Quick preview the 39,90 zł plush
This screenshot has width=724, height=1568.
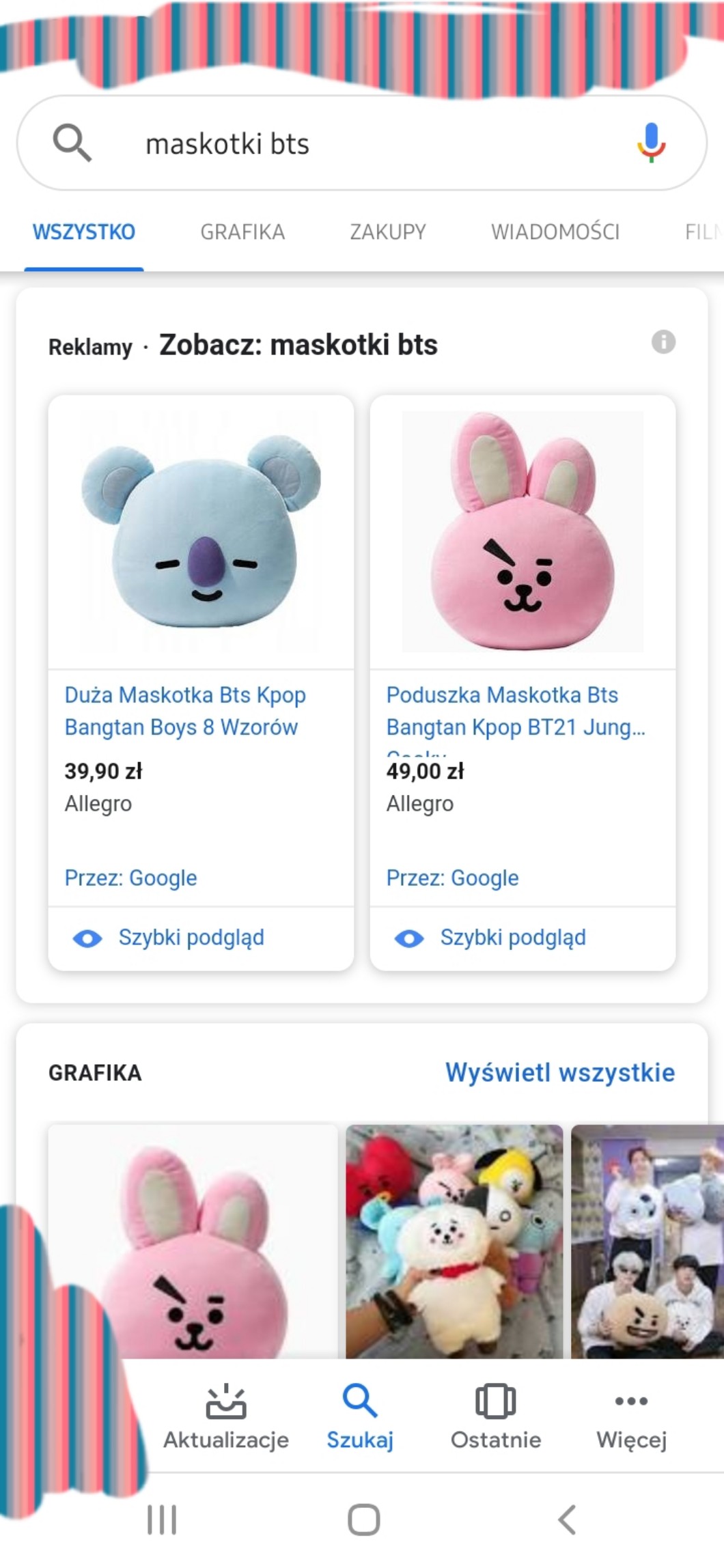[x=191, y=938]
